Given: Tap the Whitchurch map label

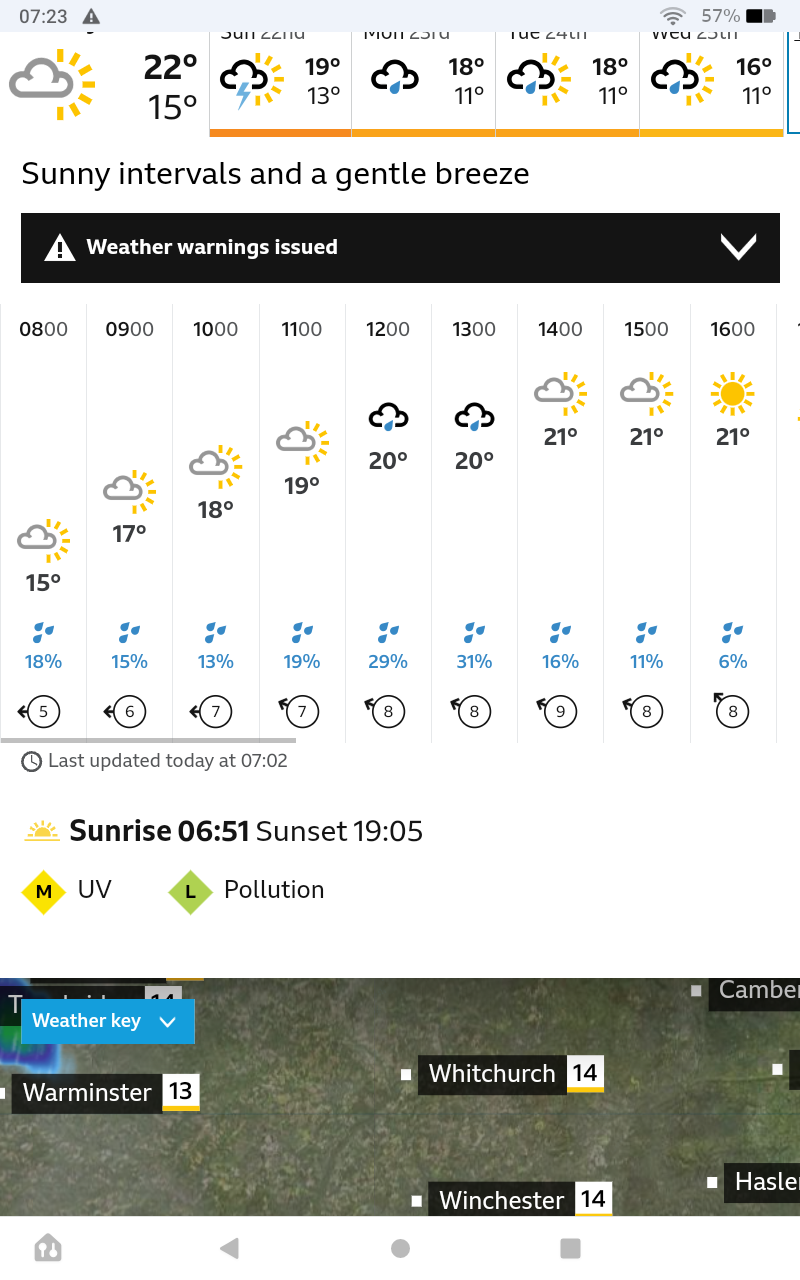Looking at the screenshot, I should [492, 1074].
